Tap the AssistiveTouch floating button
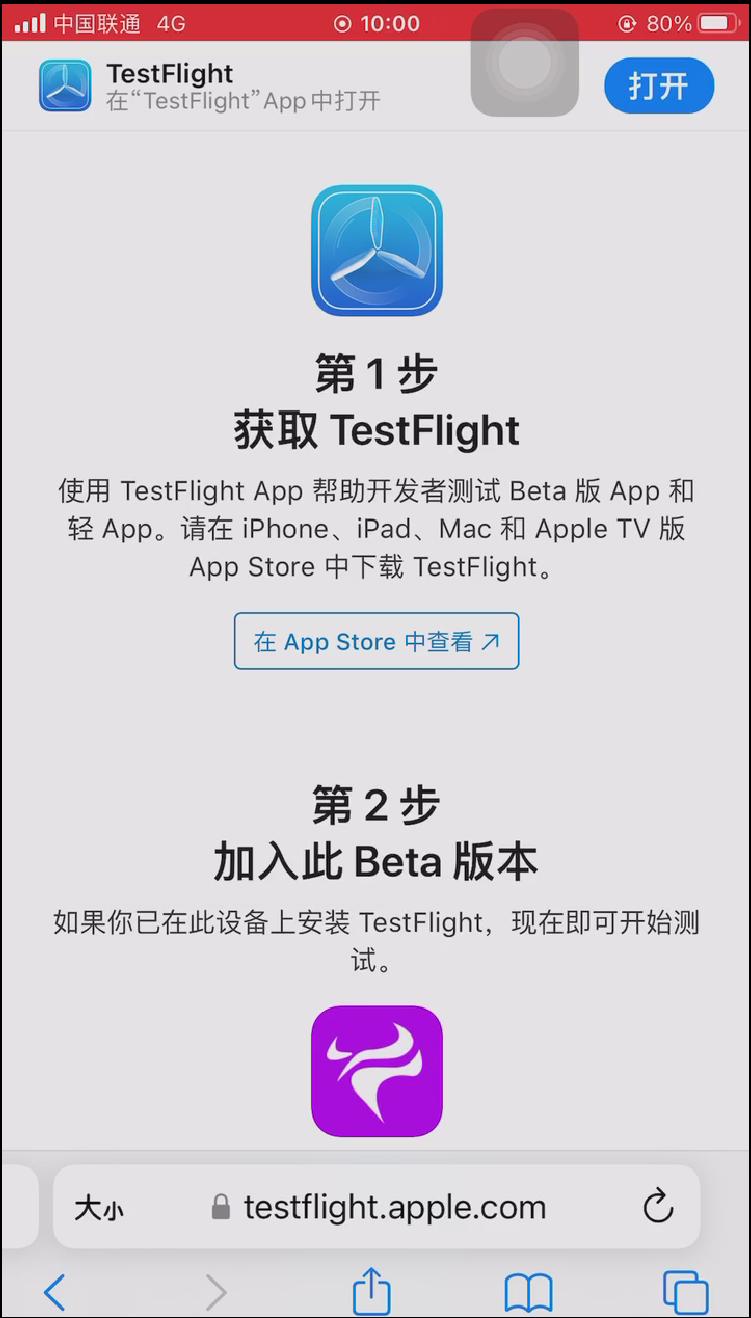The height and width of the screenshot is (1318, 751). coord(524,64)
